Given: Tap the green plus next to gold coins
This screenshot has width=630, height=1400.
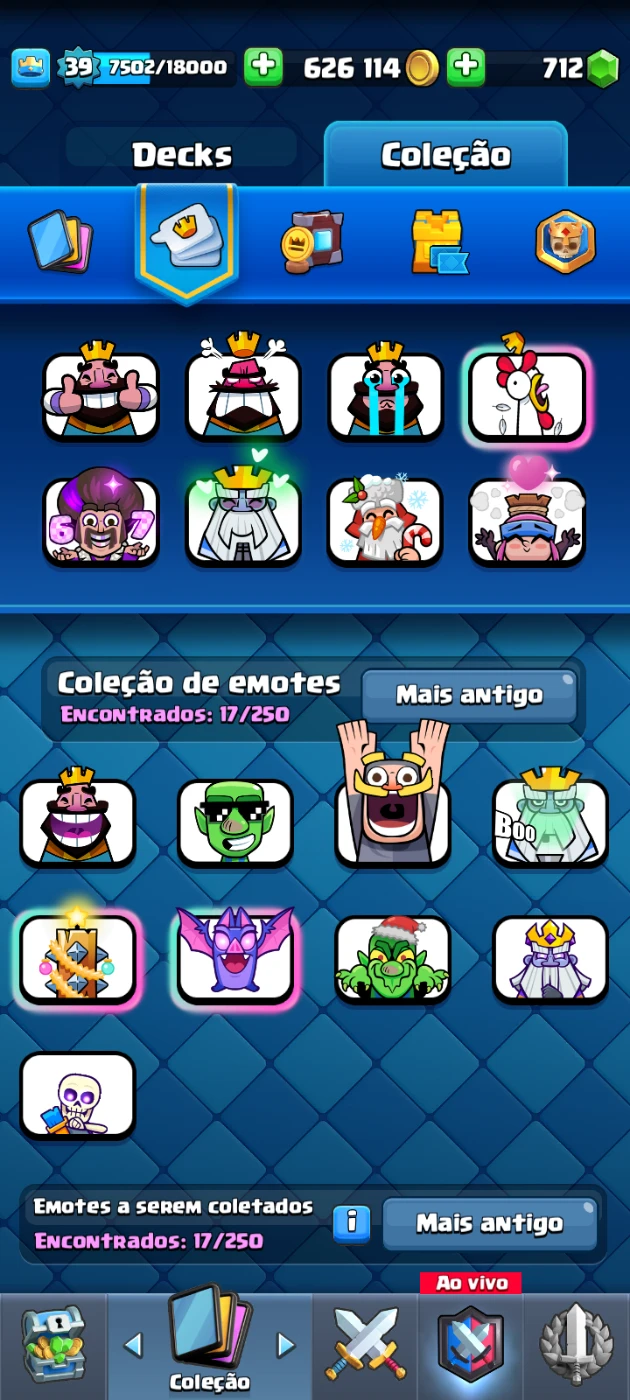Looking at the screenshot, I should pos(263,67).
